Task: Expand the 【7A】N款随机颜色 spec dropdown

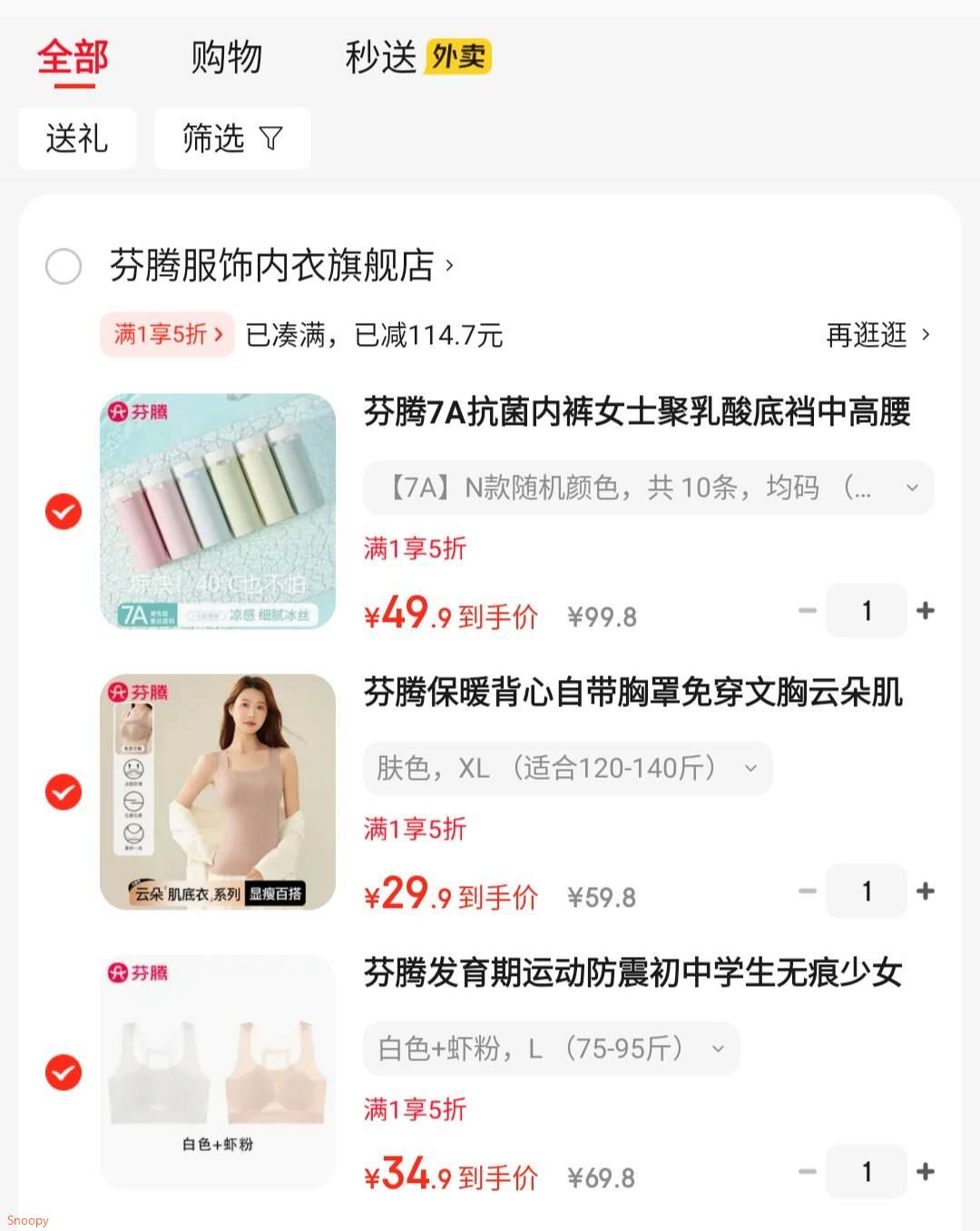Action: pyautogui.click(x=914, y=487)
